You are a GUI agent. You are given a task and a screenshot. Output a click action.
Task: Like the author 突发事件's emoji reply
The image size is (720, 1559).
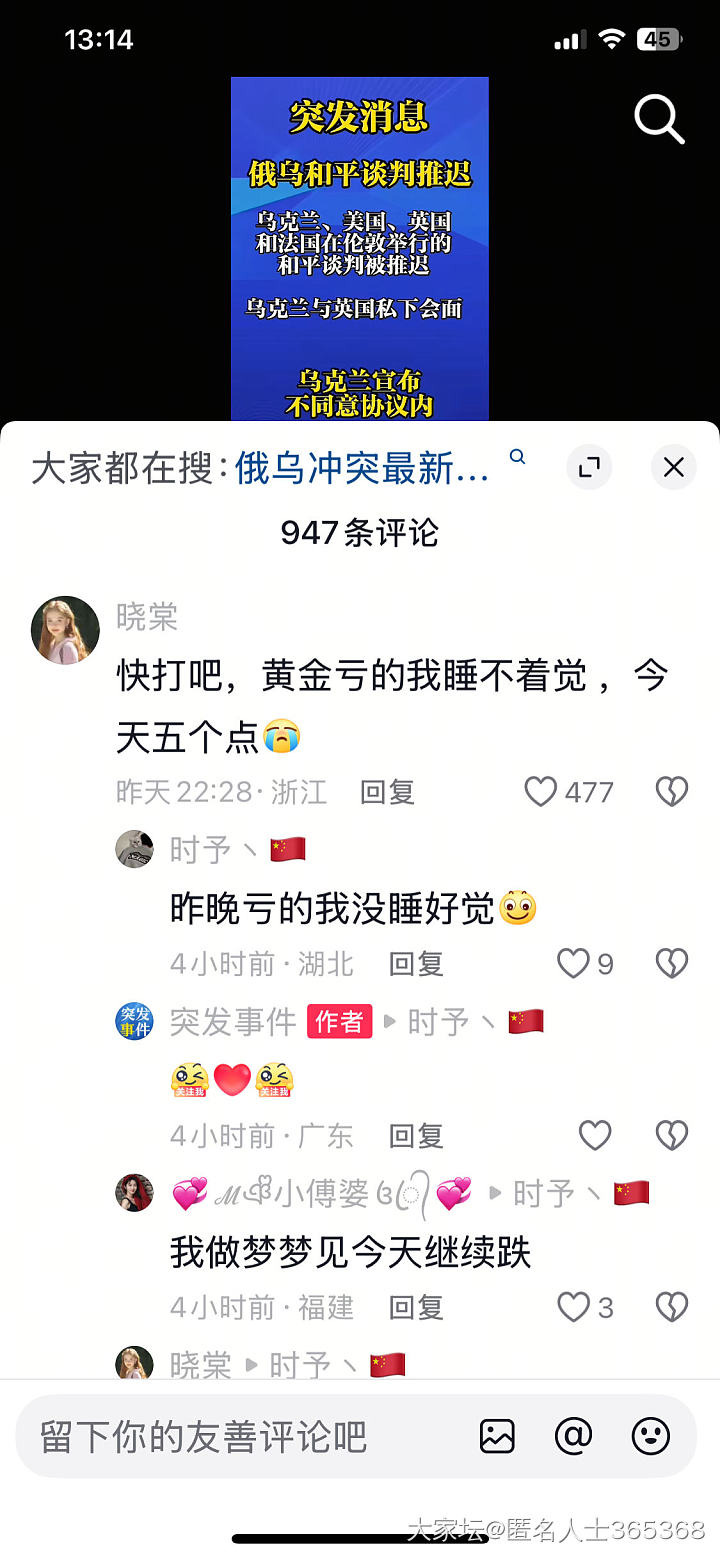click(595, 1135)
